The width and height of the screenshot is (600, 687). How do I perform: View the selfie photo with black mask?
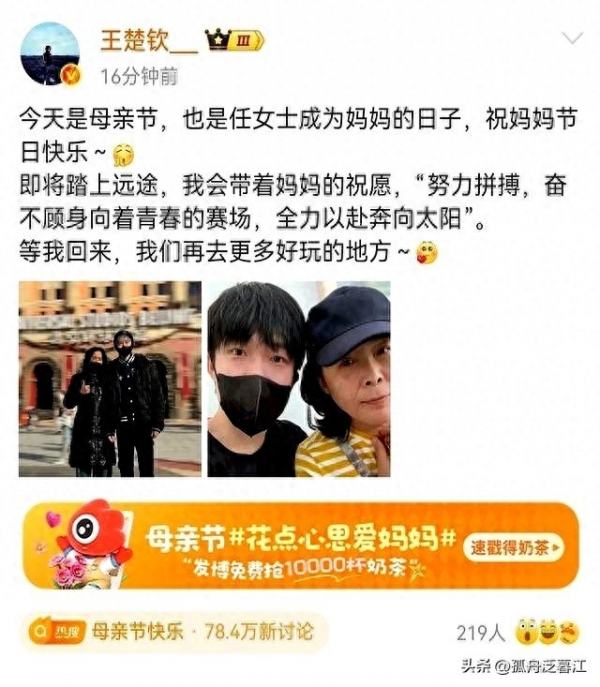coord(299,378)
